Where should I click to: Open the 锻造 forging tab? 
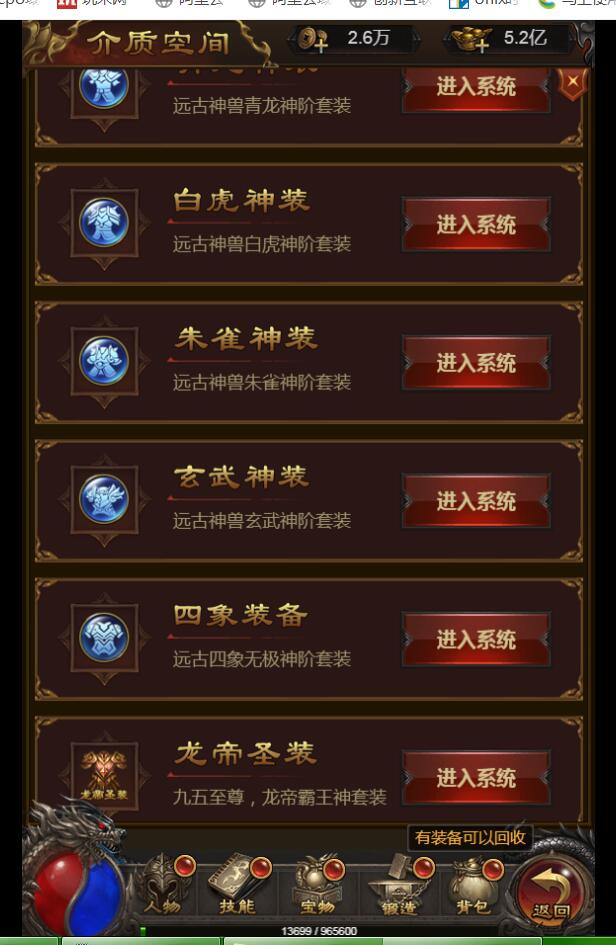396,886
